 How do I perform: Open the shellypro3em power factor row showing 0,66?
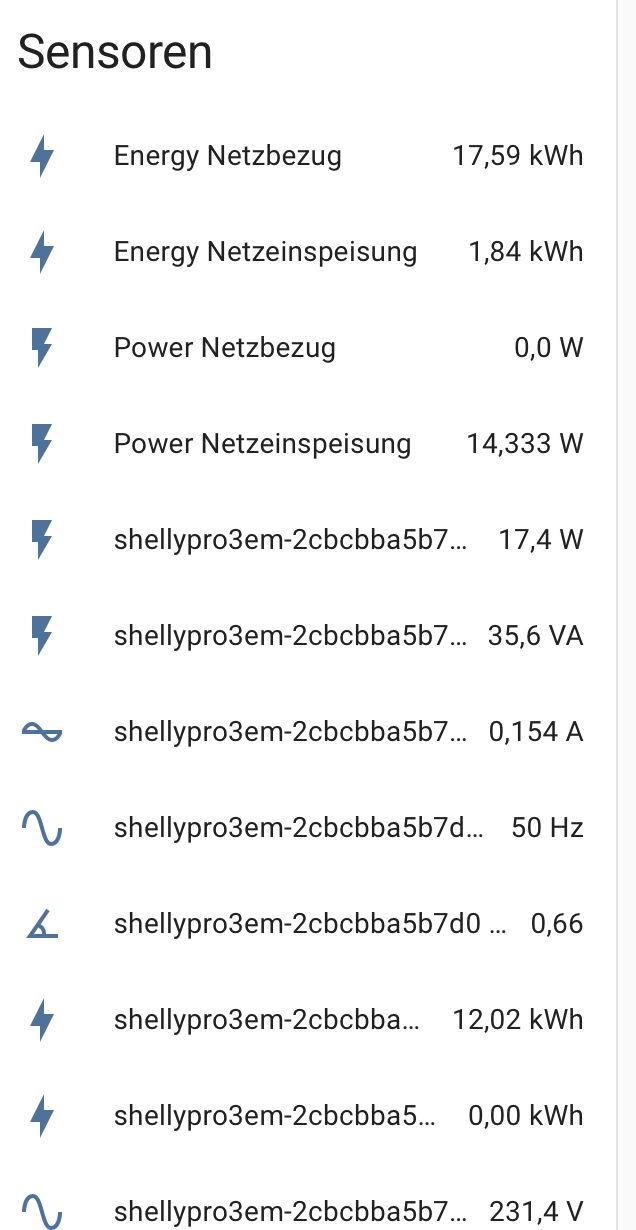310,924
